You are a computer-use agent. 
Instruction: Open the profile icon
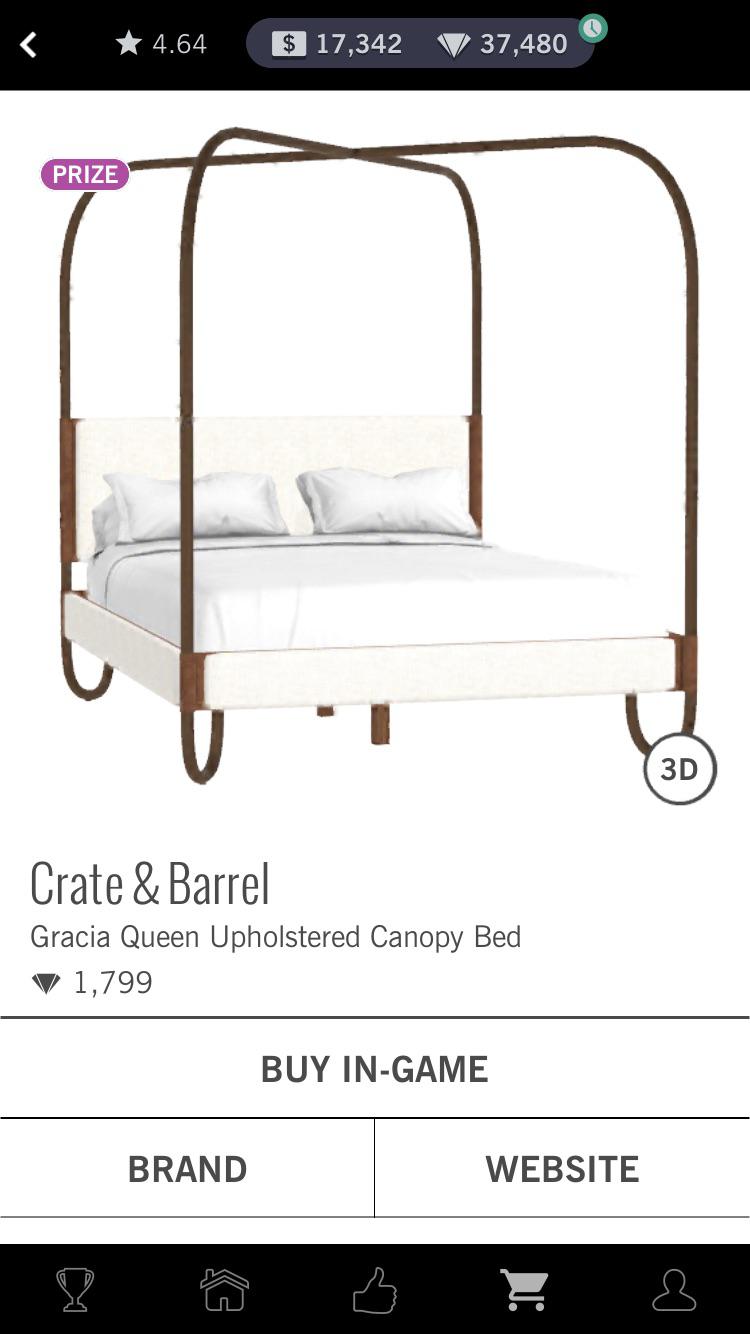675,1290
